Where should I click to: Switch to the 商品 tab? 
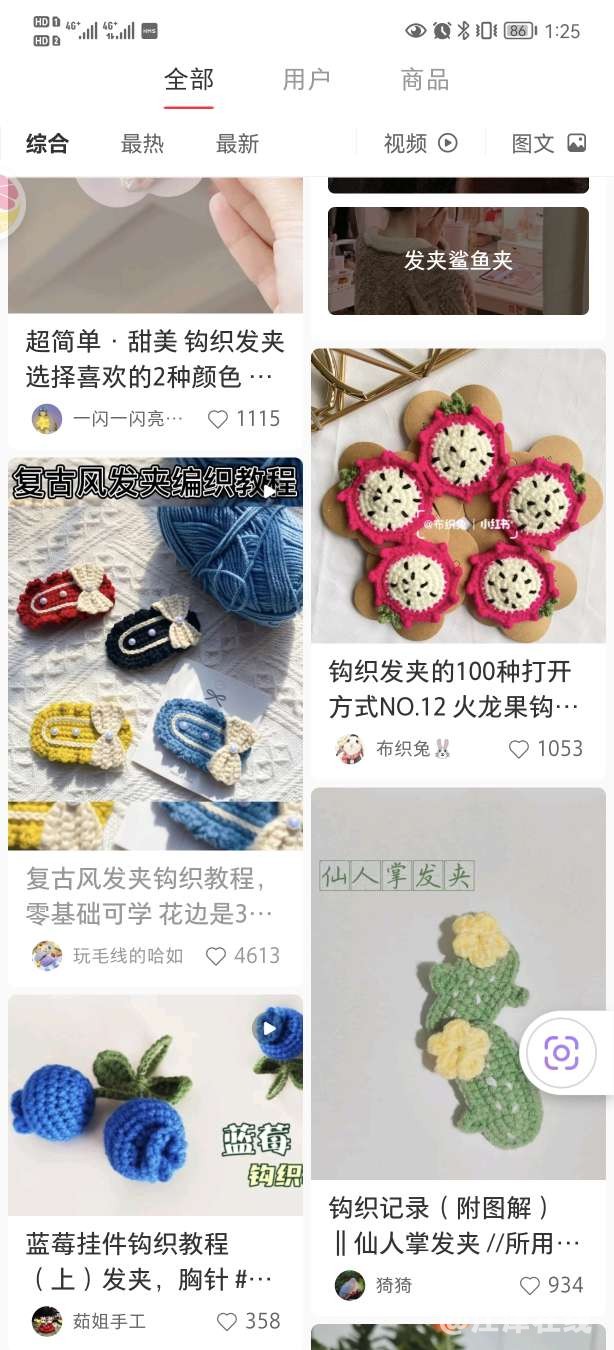click(425, 80)
